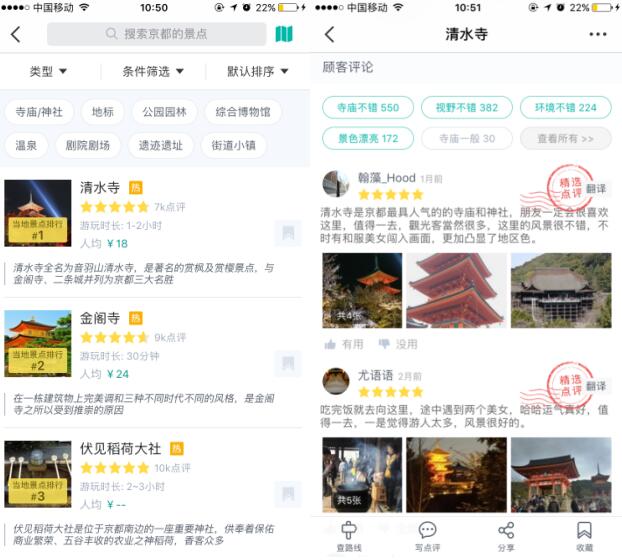Viewport: 622px width, 560px height.
Task: Open the three-dot overflow menu
Action: tap(598, 34)
